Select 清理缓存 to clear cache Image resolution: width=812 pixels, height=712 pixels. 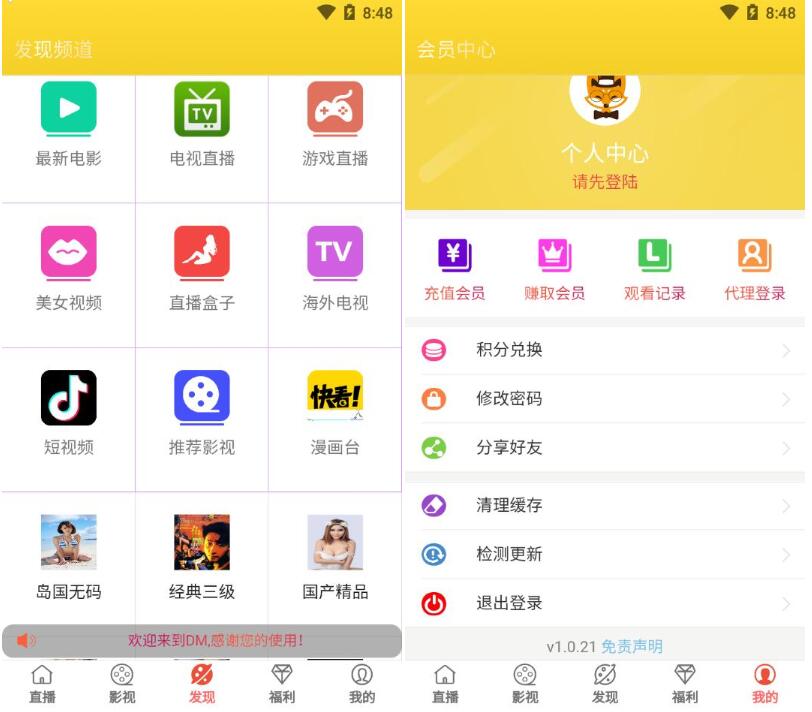[x=604, y=505]
